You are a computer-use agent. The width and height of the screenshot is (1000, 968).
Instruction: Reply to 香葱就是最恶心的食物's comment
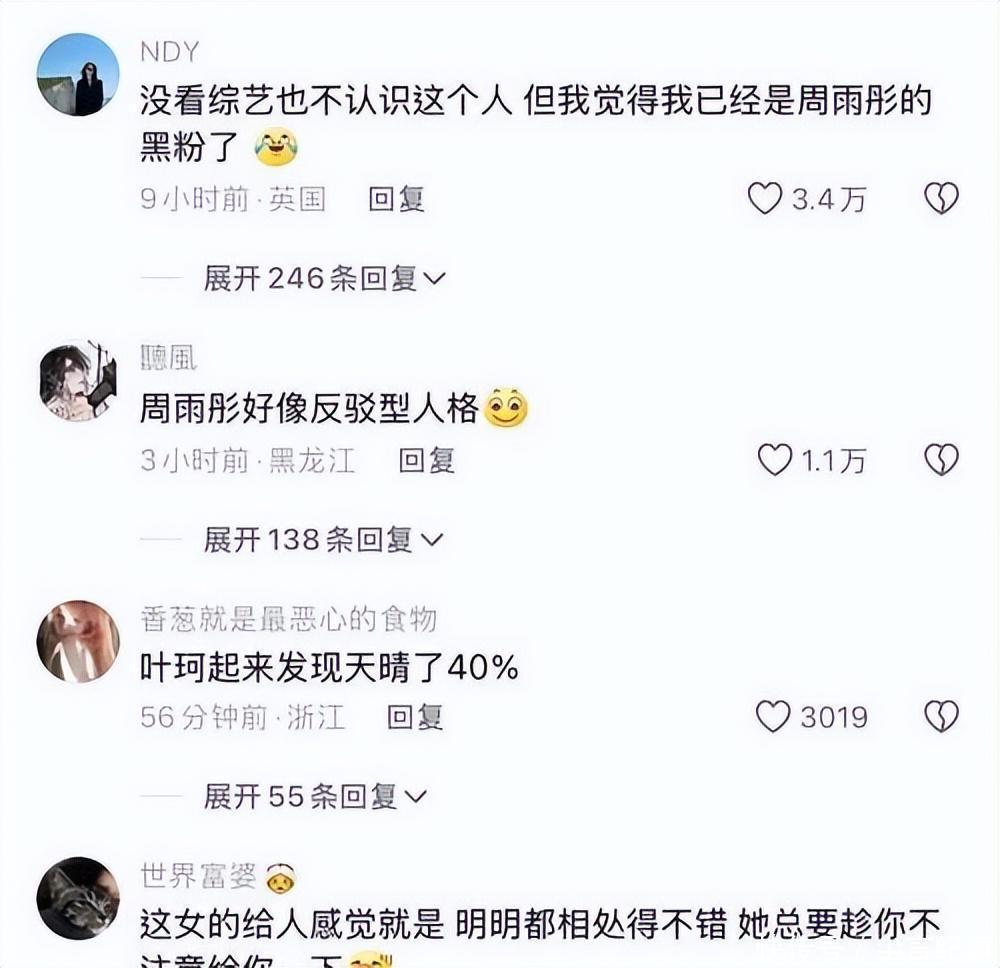415,717
